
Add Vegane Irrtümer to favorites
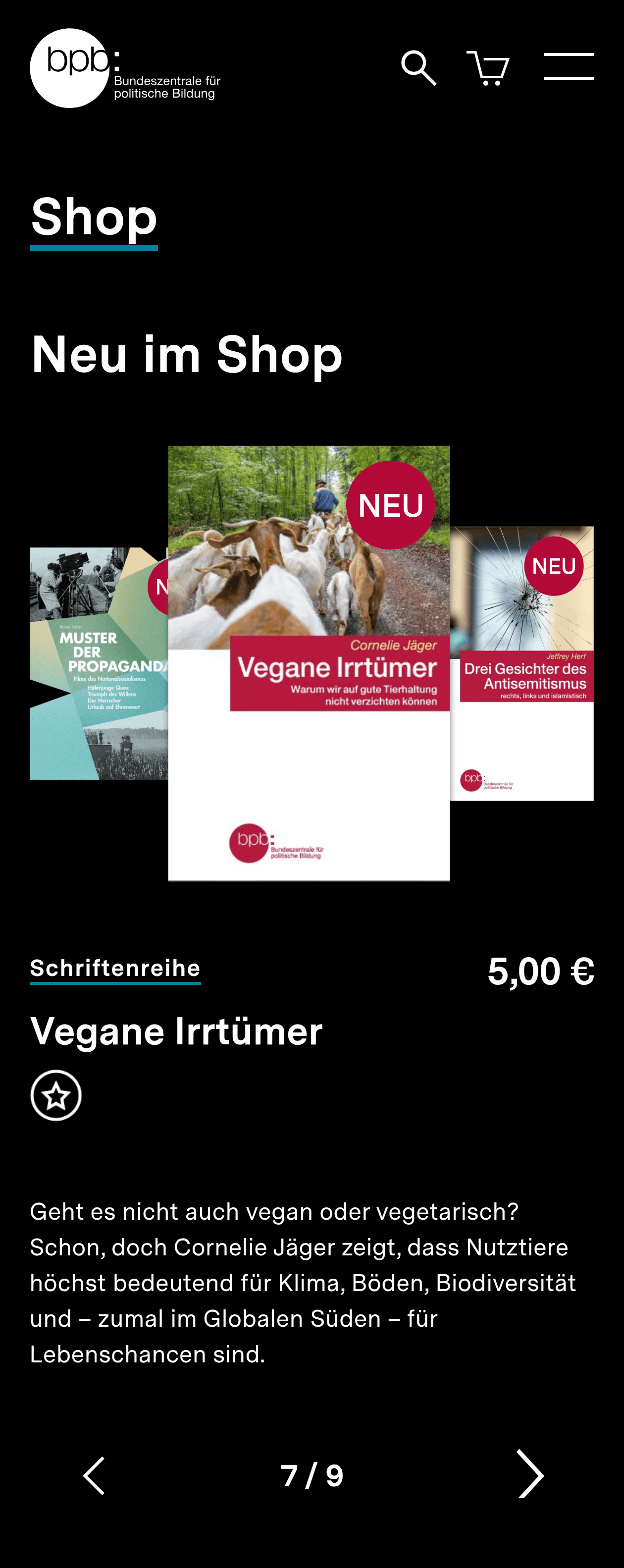[56, 1095]
